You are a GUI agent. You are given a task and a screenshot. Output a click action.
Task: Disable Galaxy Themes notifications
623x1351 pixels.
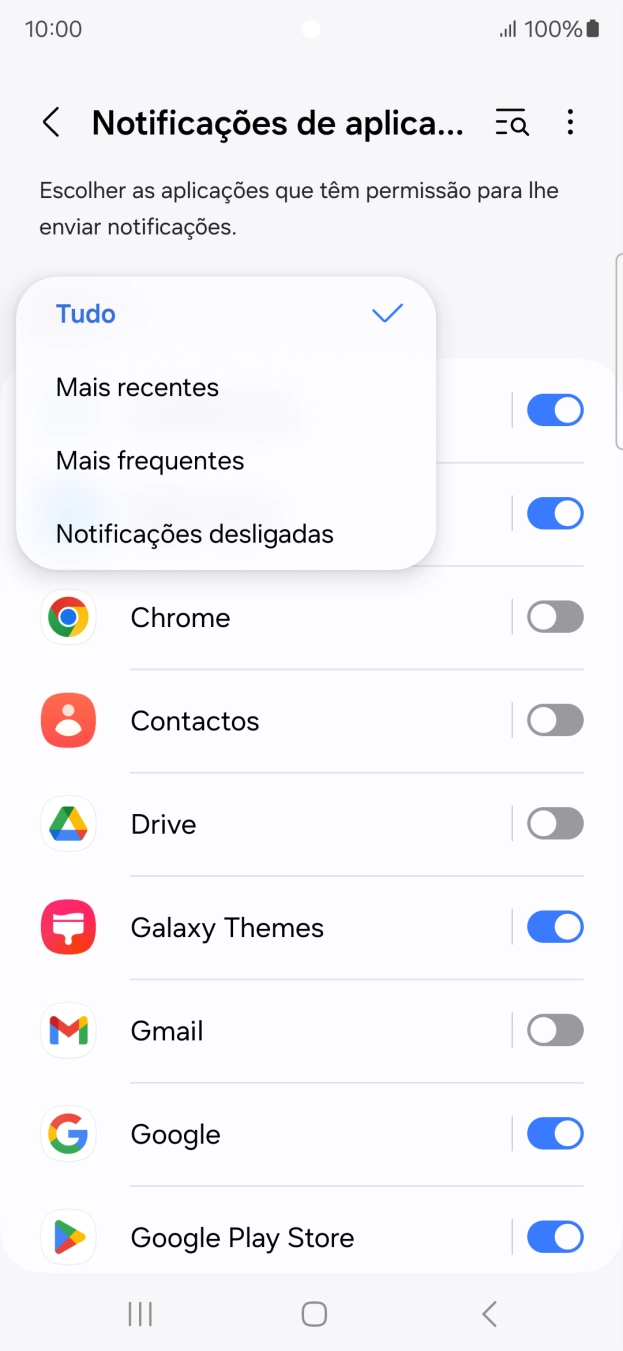(x=555, y=927)
